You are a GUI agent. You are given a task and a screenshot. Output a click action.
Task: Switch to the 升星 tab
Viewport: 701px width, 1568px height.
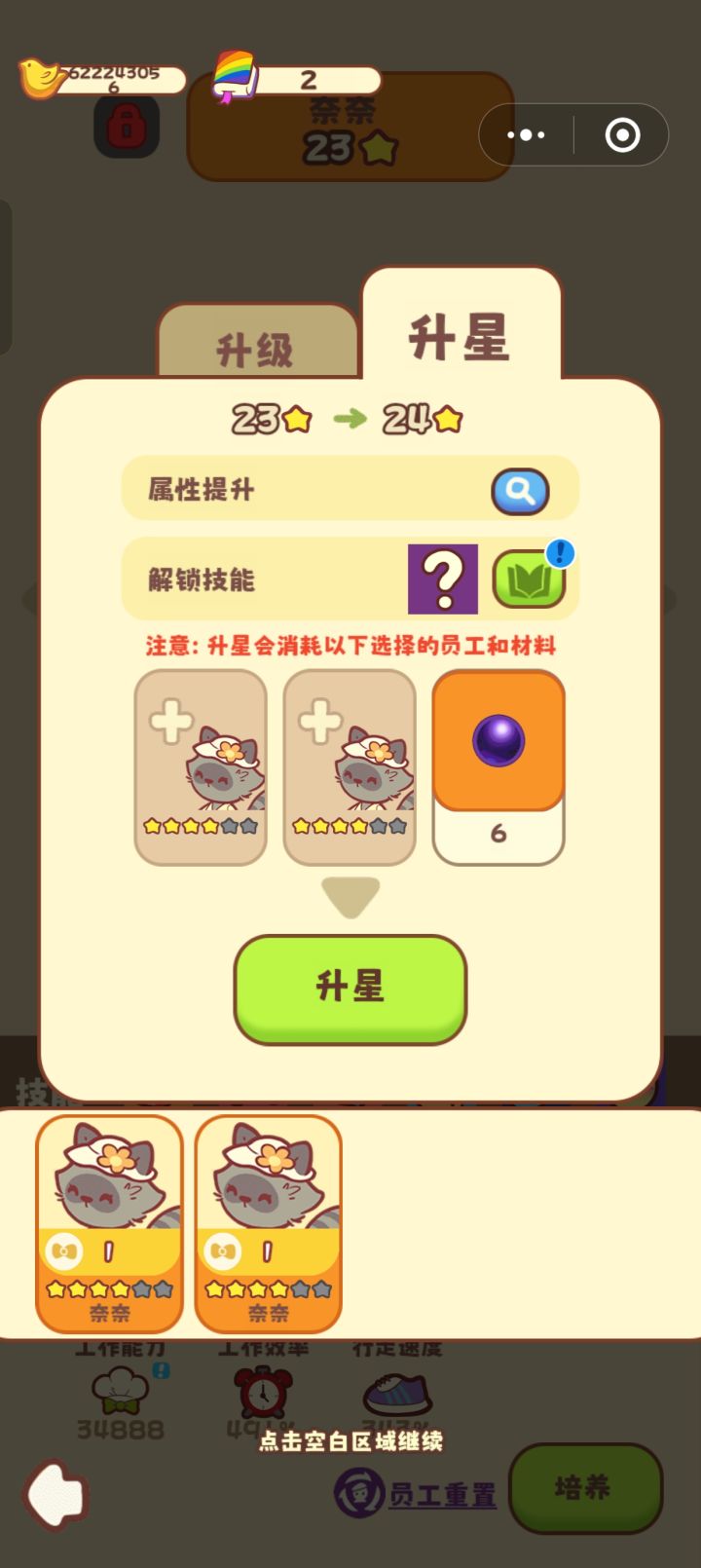point(458,335)
